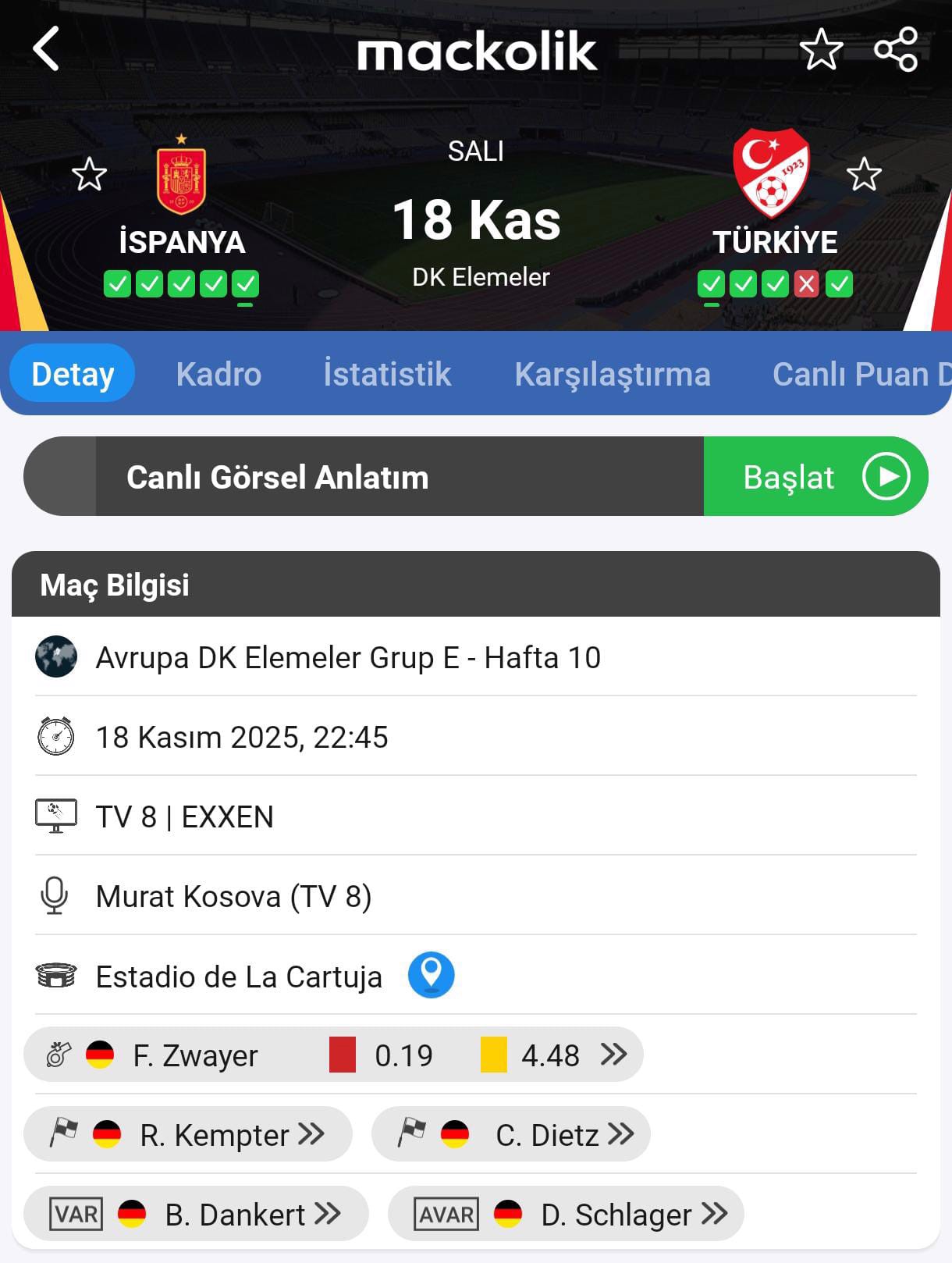View AVAR referee D. Schlager

[566, 1214]
